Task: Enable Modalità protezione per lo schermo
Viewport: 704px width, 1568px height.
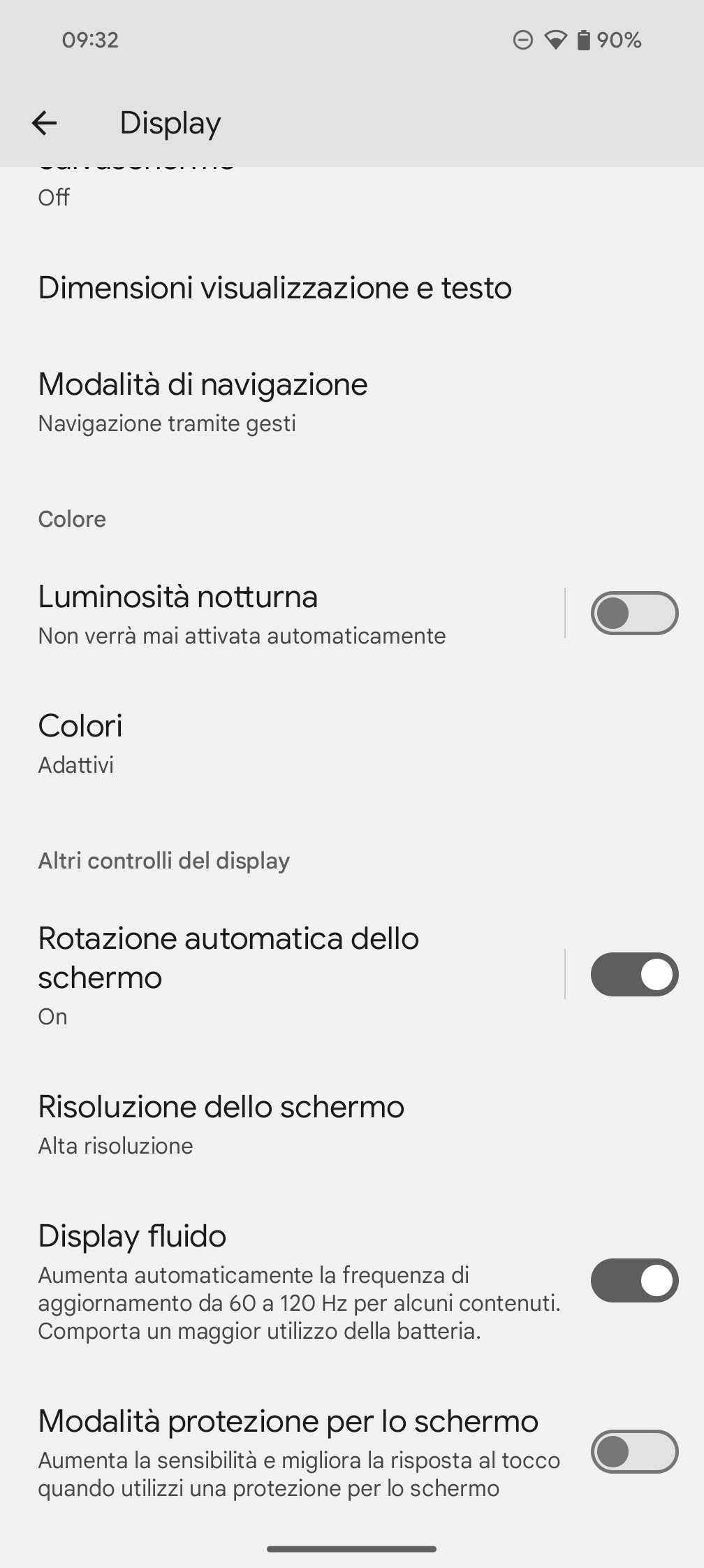Action: [634, 1452]
